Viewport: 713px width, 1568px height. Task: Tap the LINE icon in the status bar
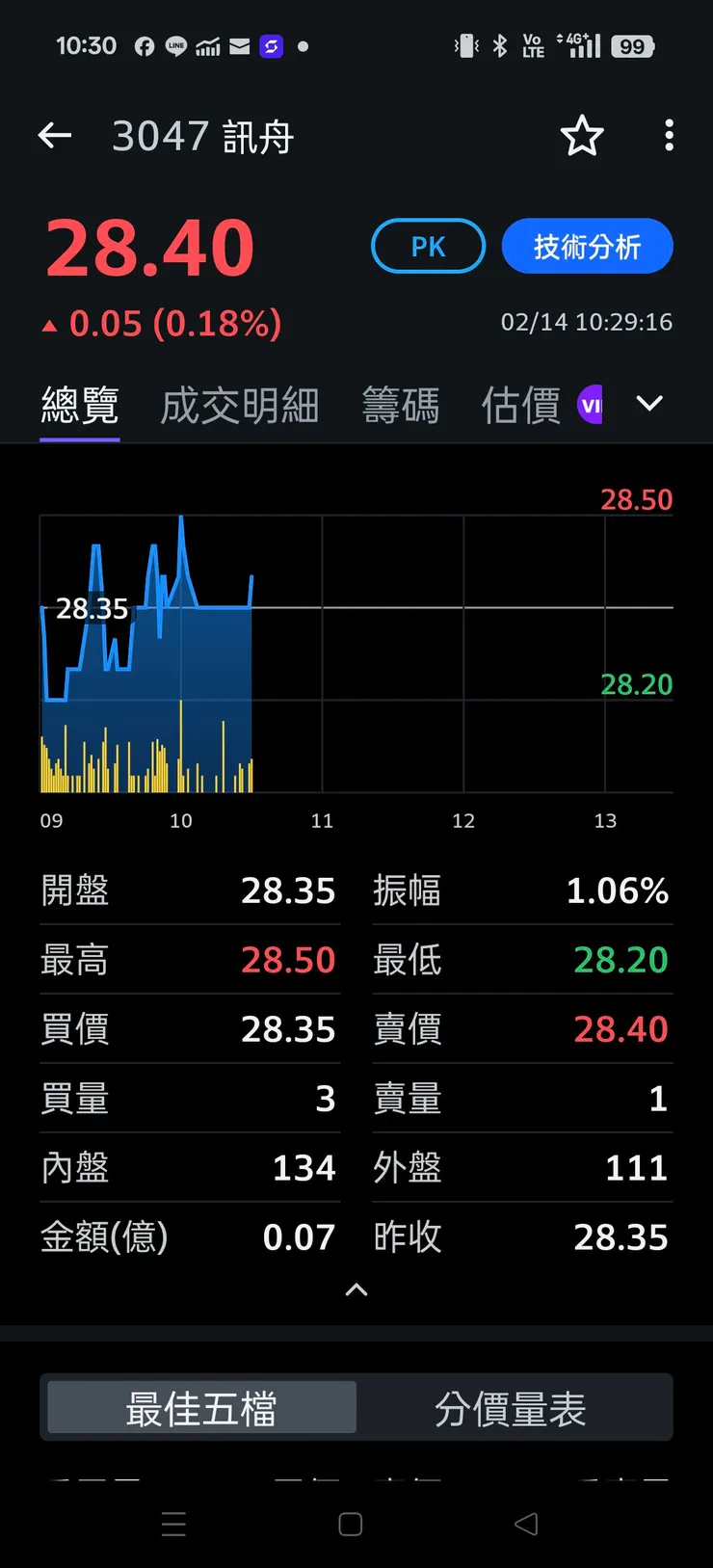pos(175,45)
